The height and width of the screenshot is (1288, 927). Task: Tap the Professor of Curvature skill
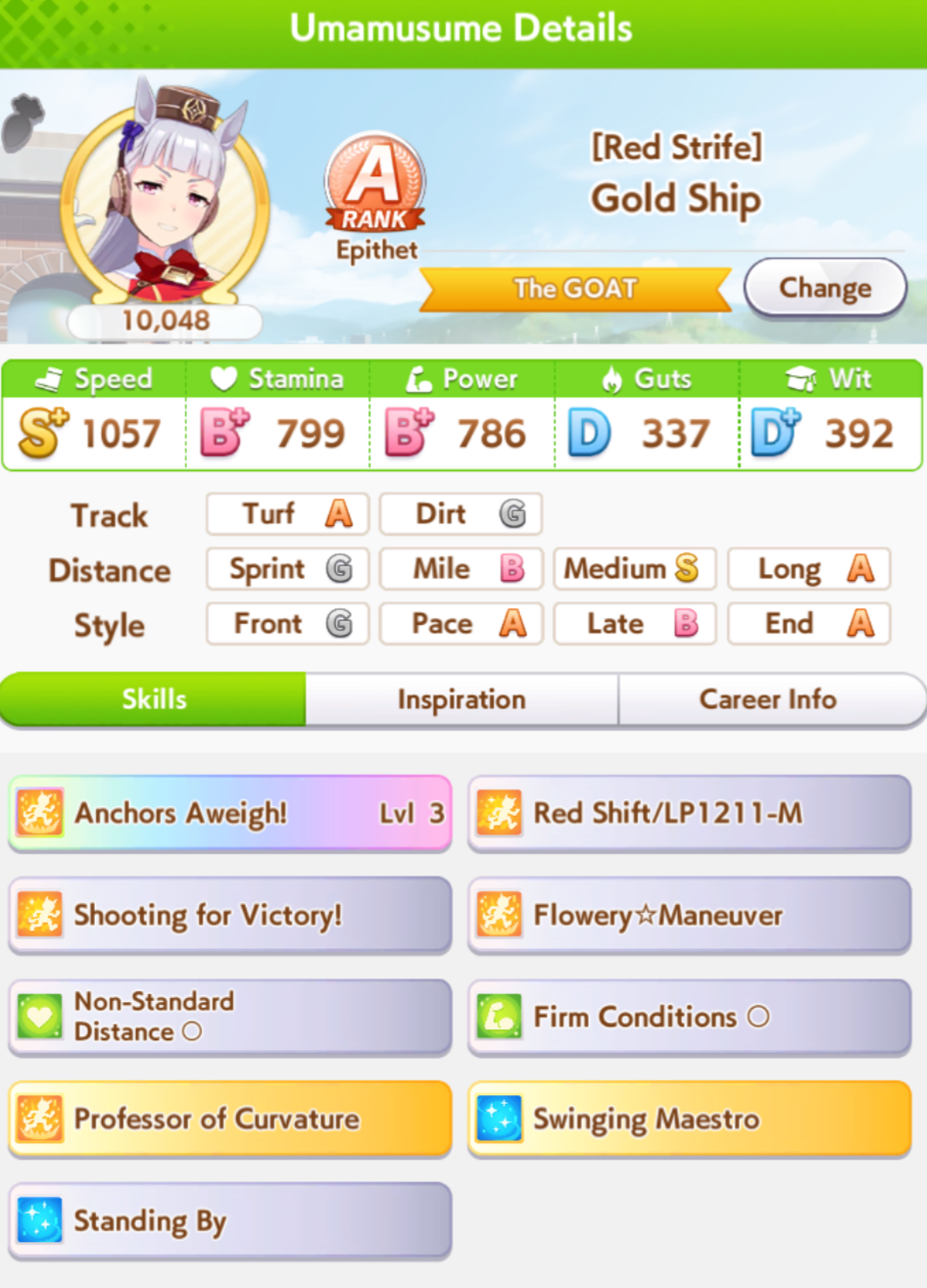[230, 1119]
